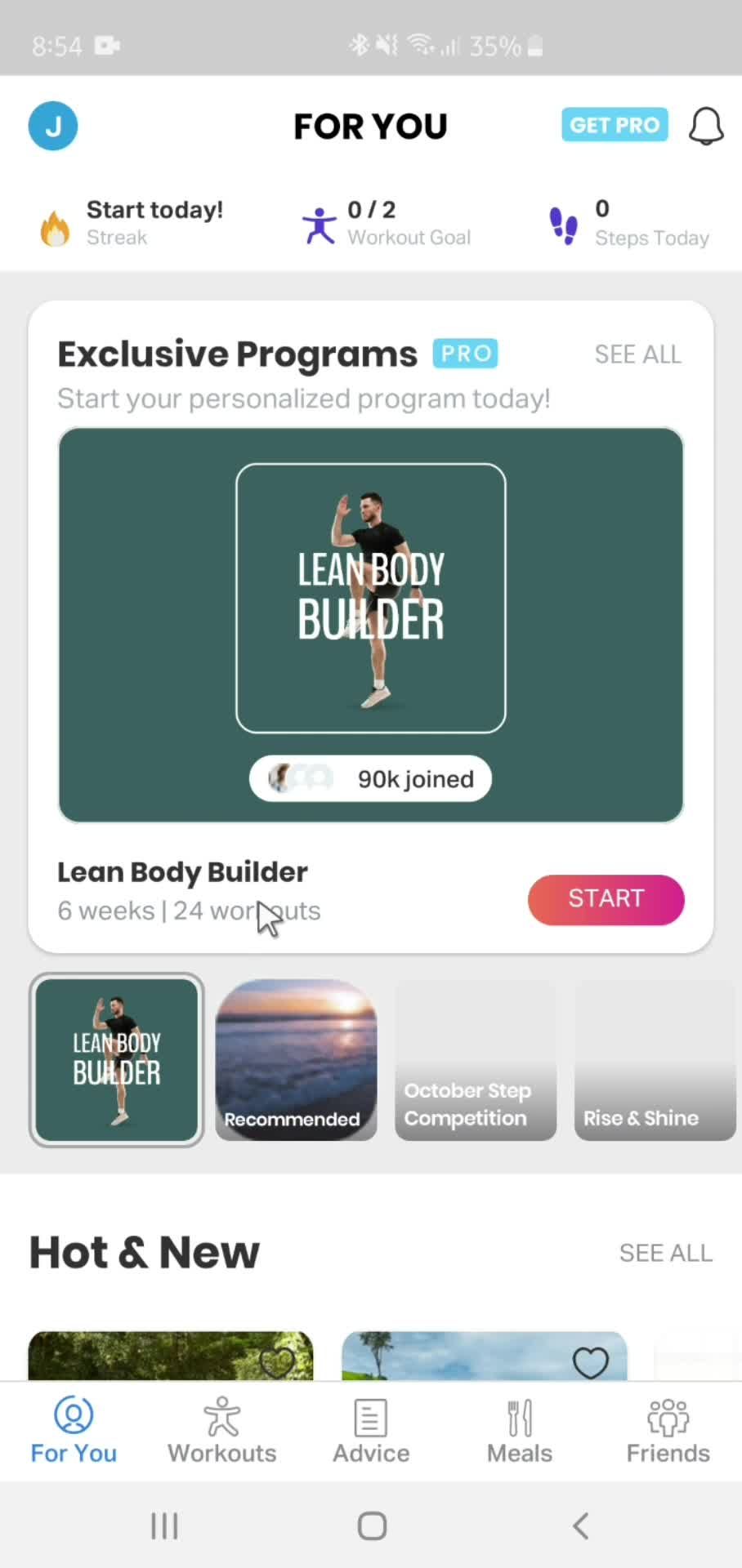The image size is (742, 1568).
Task: Switch to the Friends tab
Action: pos(668,1431)
